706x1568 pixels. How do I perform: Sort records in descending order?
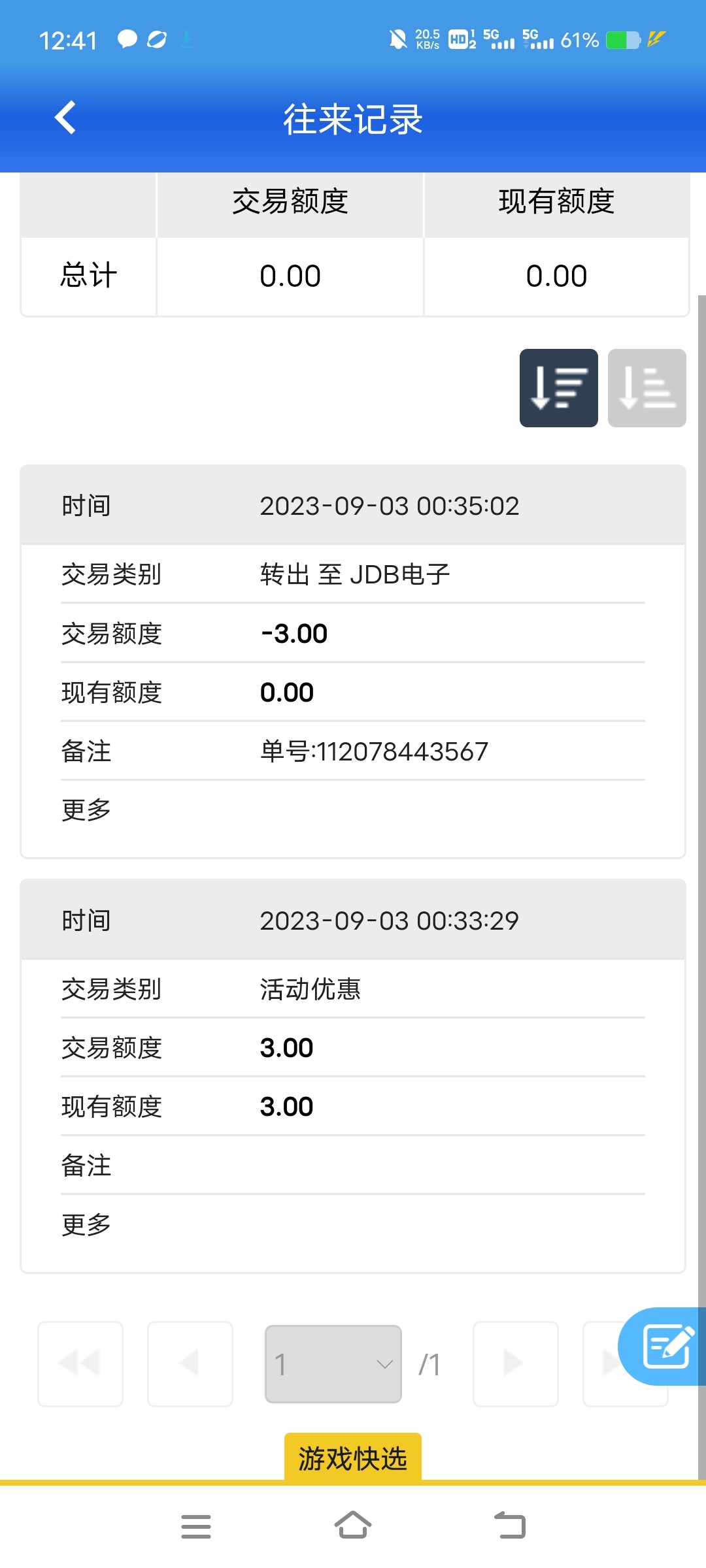coord(558,388)
